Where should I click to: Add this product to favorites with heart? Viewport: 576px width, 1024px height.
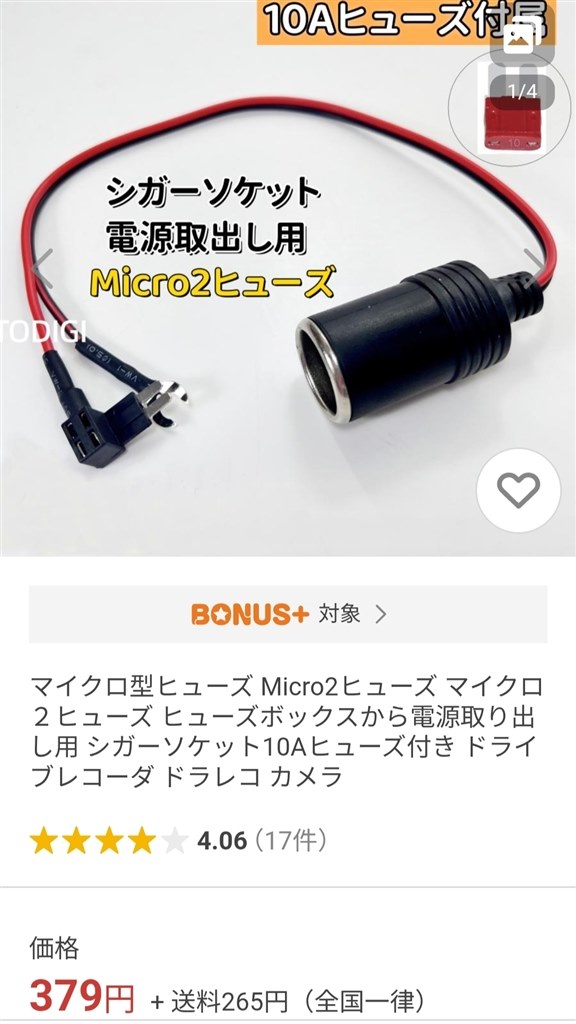519,490
